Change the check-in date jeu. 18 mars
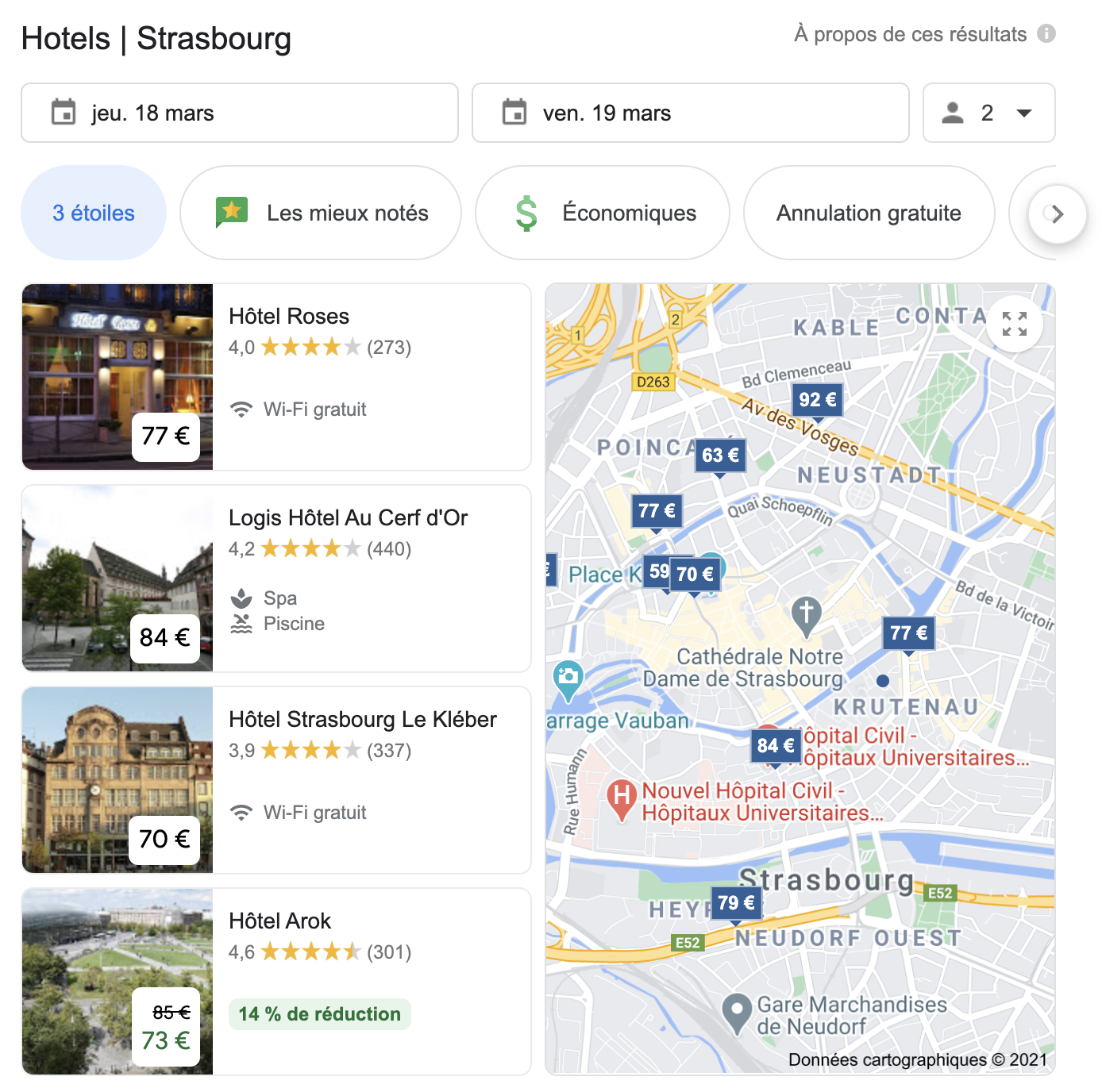This screenshot has height=1092, width=1102. click(239, 113)
